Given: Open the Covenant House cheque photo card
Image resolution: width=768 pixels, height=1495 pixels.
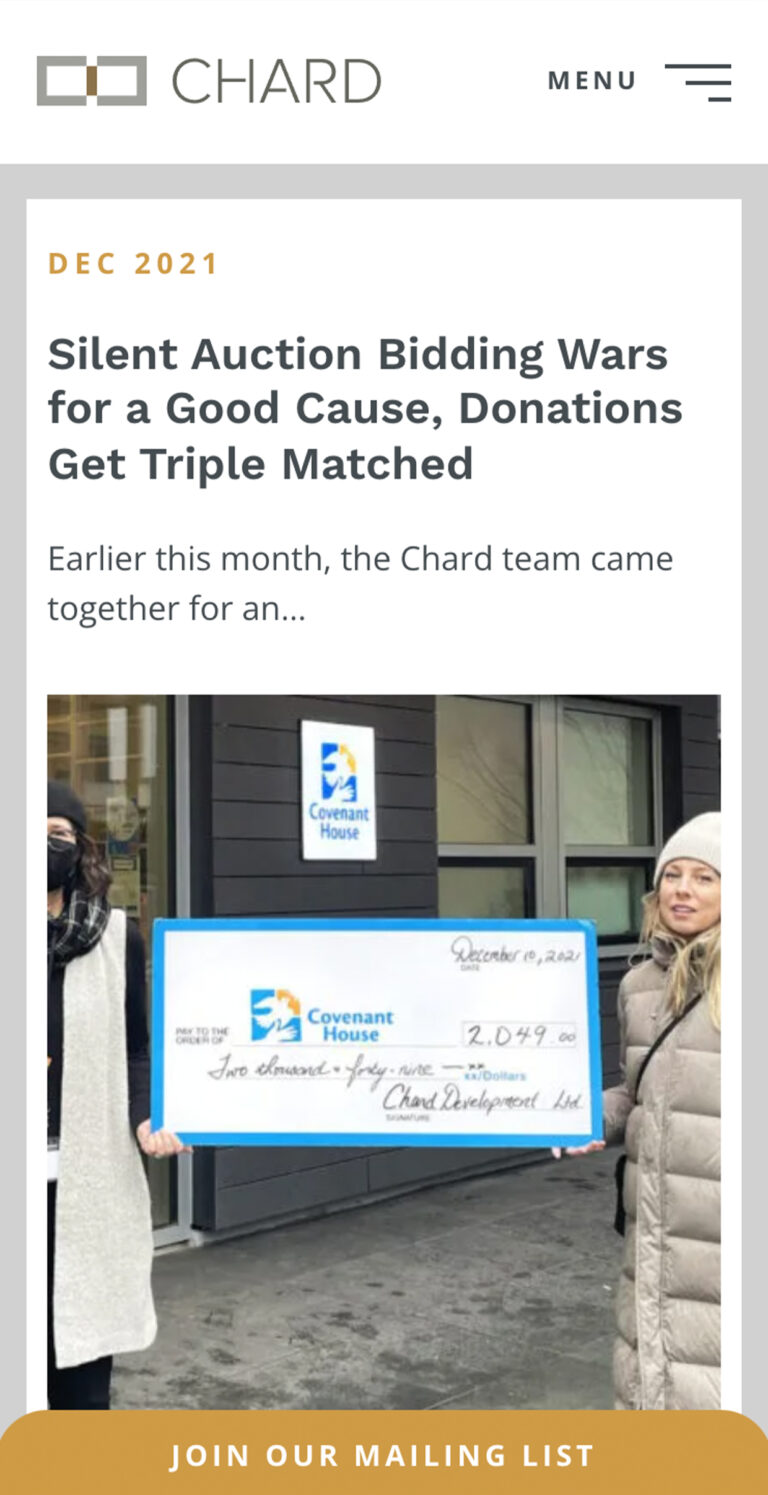Looking at the screenshot, I should [x=383, y=1050].
